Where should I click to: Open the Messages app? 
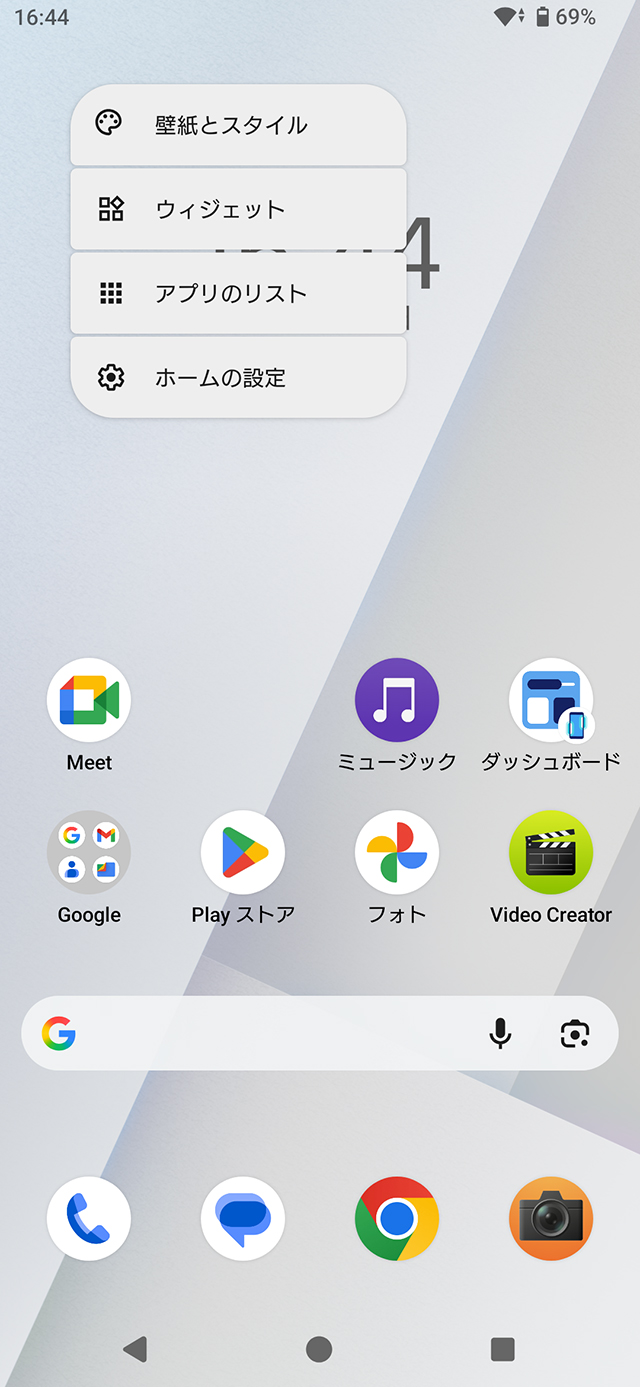click(243, 1218)
